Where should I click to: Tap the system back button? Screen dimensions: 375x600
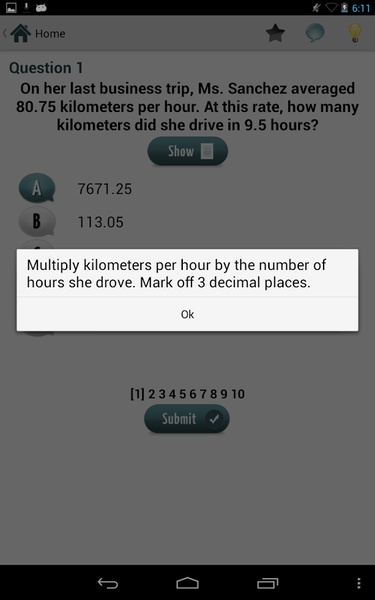coord(108,583)
